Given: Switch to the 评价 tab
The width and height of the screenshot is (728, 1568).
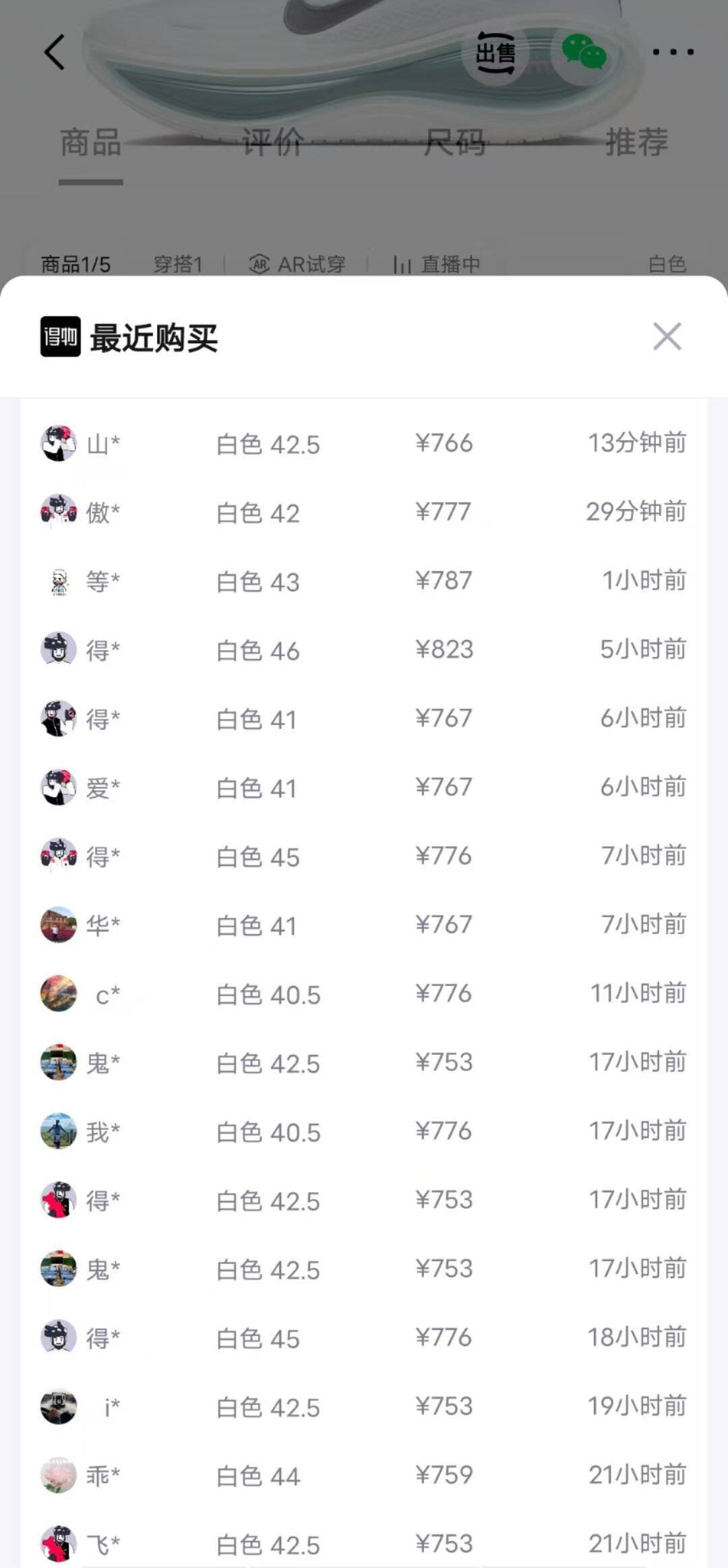Looking at the screenshot, I should point(270,143).
